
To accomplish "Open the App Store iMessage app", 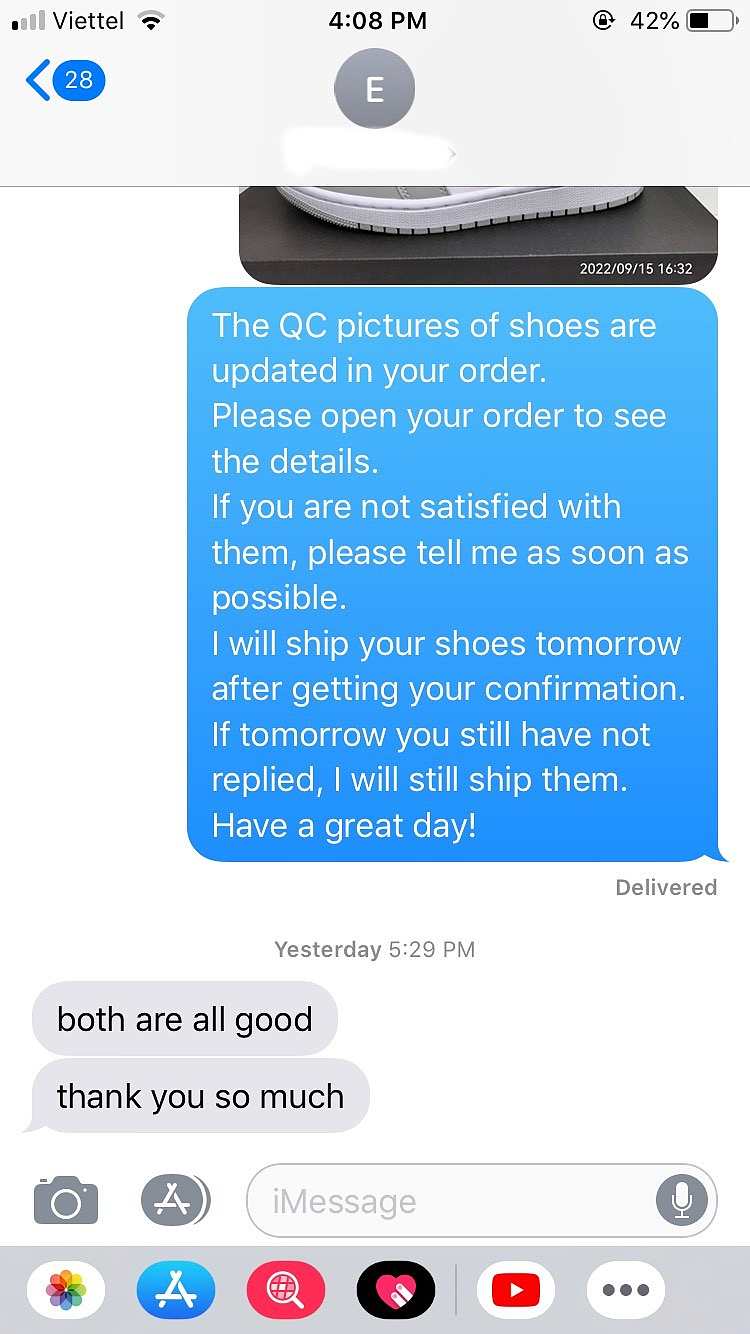I will coord(176,1290).
